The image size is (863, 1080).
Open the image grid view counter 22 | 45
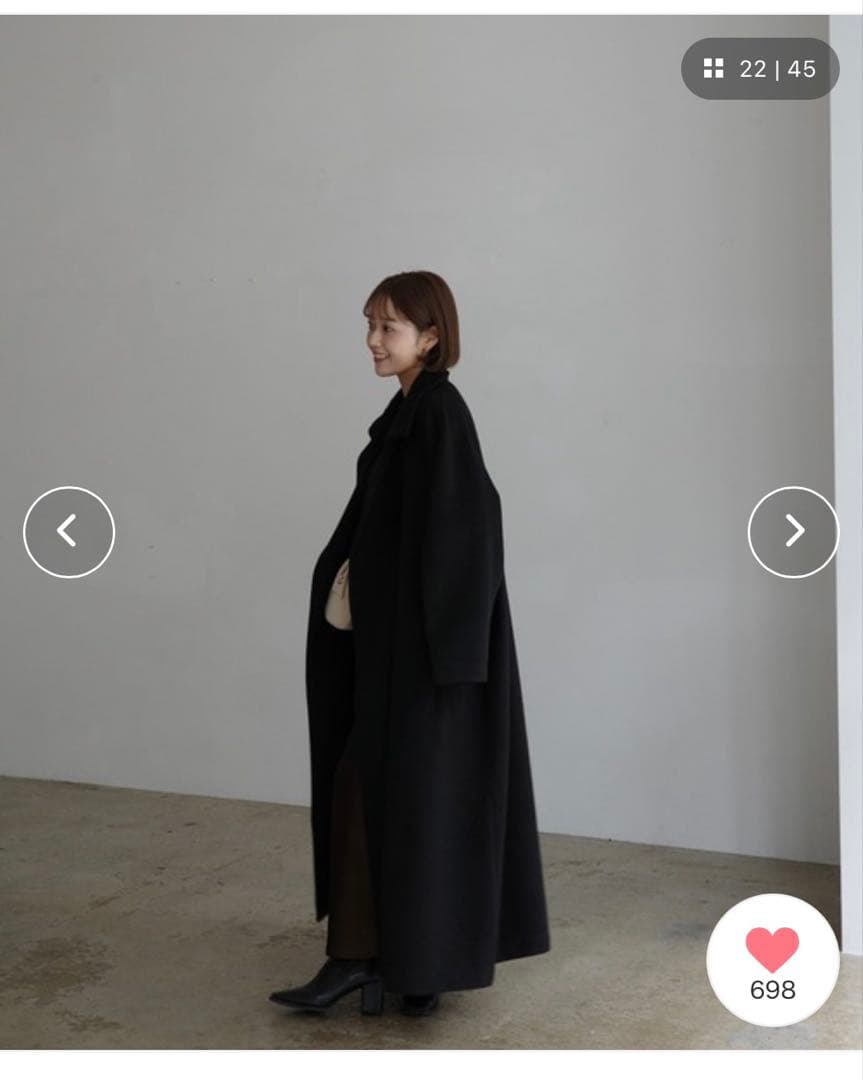(760, 69)
